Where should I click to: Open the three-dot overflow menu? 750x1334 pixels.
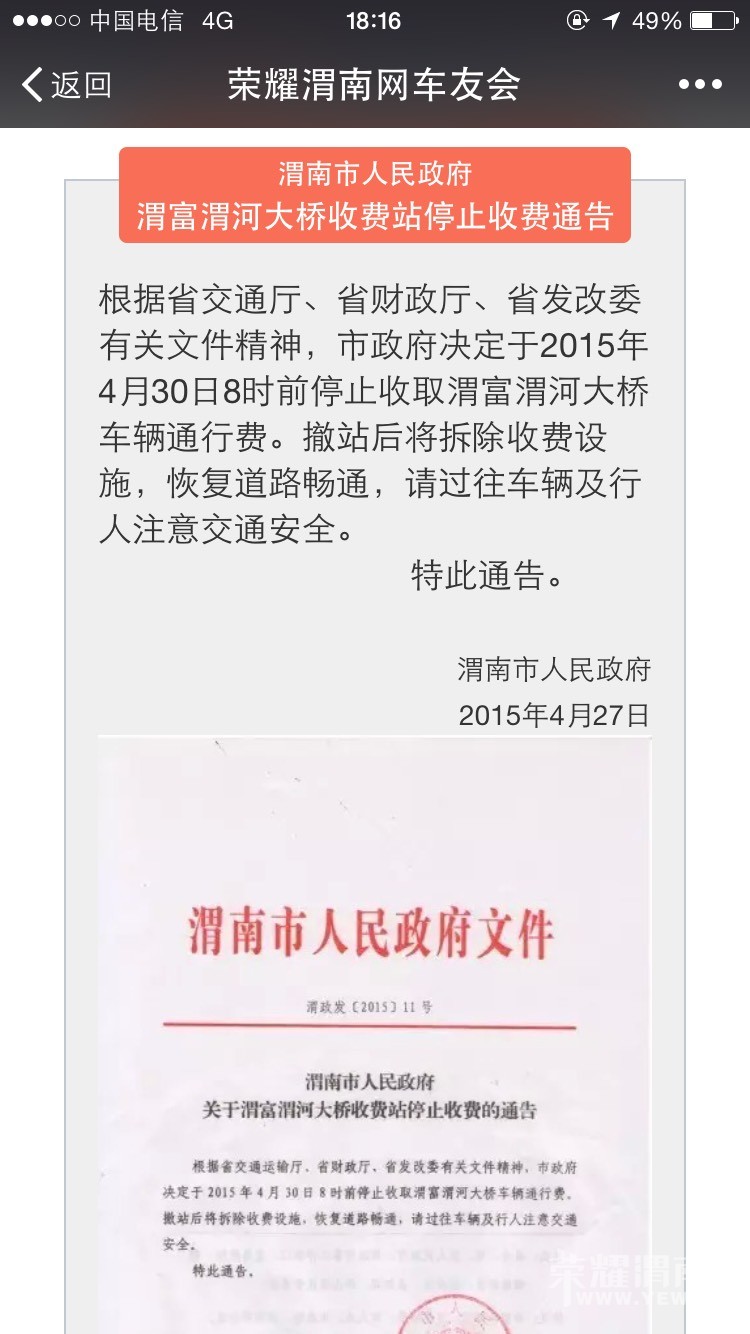pos(699,85)
